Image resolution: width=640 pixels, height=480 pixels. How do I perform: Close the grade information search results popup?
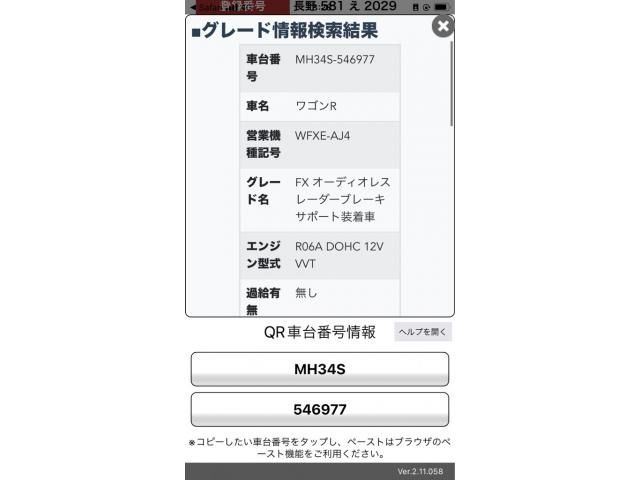tap(442, 27)
